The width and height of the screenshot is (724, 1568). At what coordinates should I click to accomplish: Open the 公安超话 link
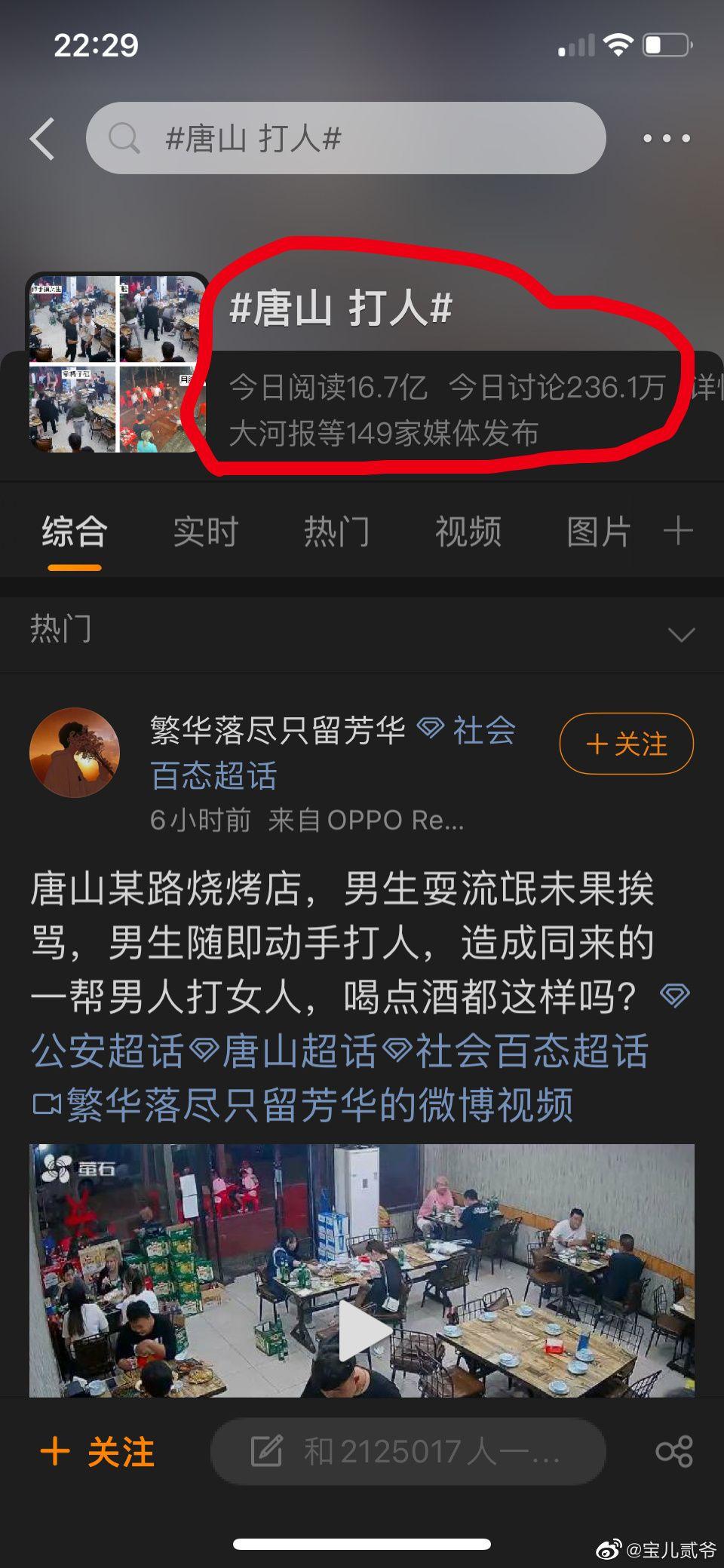[x=108, y=1051]
